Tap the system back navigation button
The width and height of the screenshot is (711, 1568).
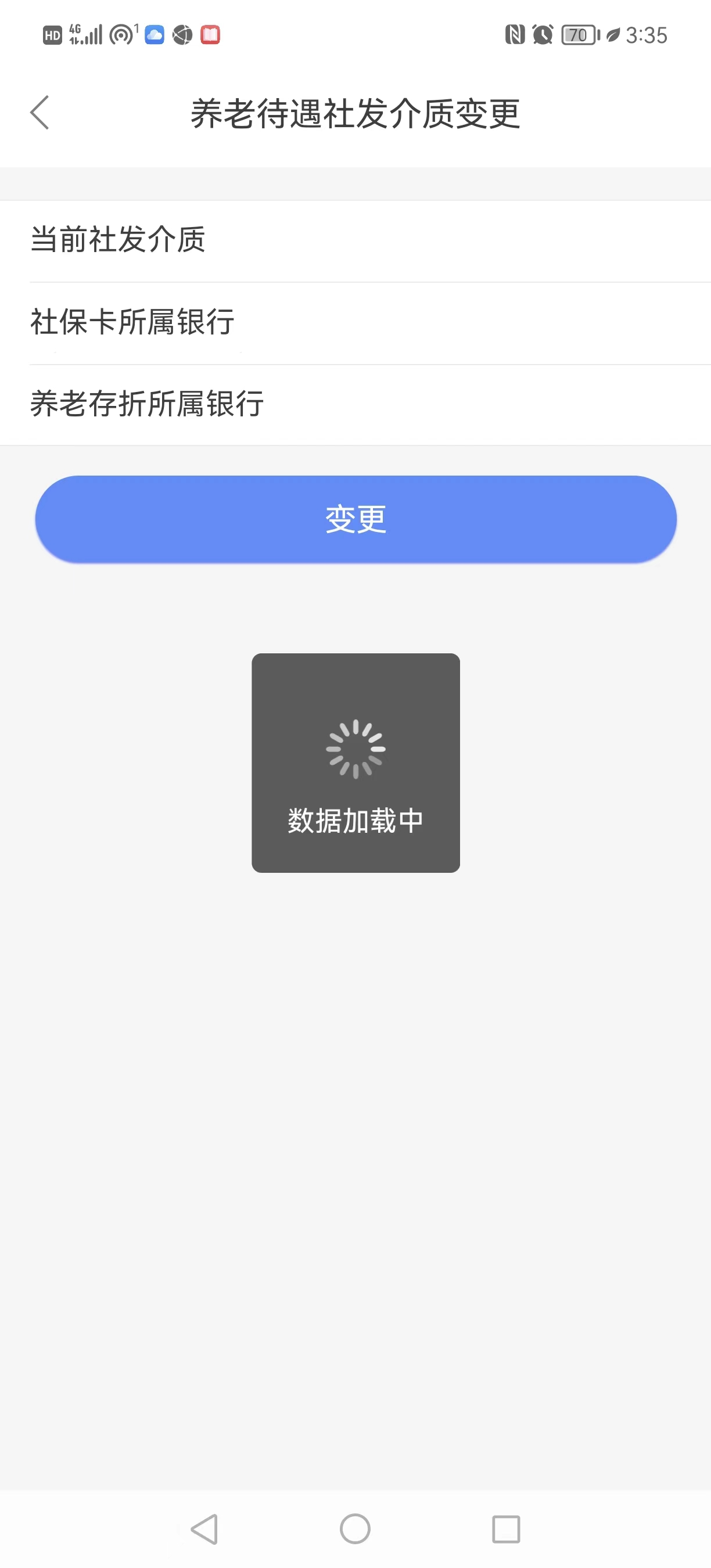(204, 1529)
